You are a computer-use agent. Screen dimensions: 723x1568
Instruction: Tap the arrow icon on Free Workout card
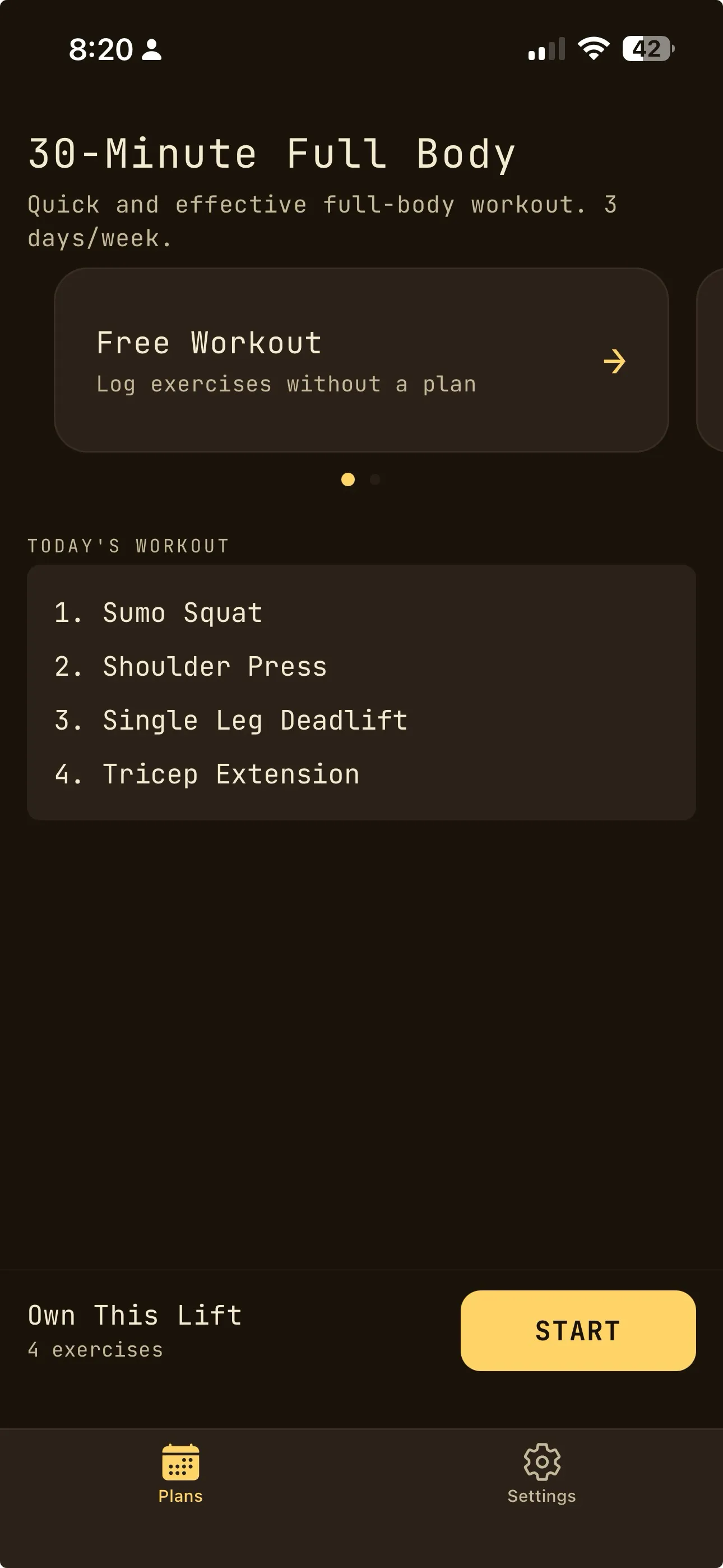[615, 361]
